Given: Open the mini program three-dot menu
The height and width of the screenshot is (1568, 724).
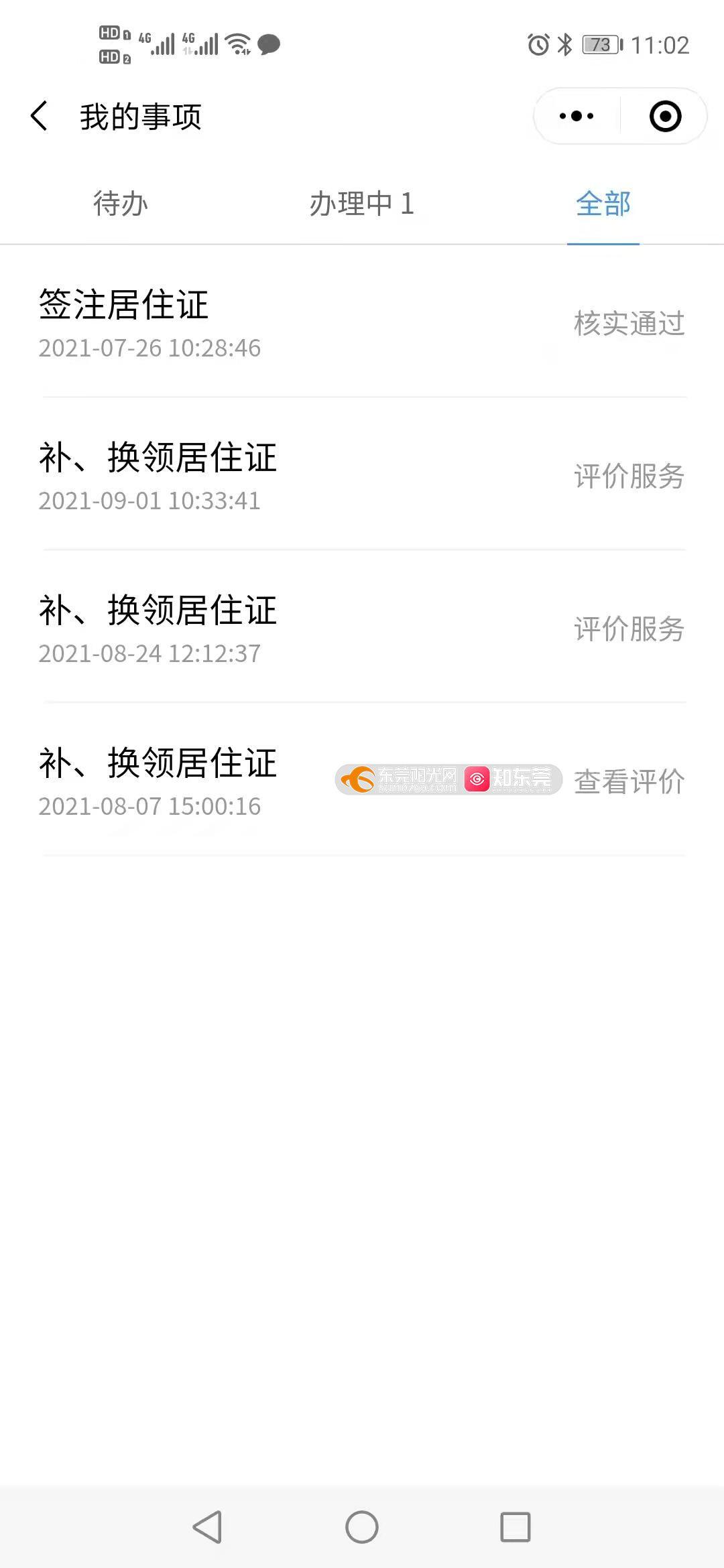Looking at the screenshot, I should click(x=577, y=116).
